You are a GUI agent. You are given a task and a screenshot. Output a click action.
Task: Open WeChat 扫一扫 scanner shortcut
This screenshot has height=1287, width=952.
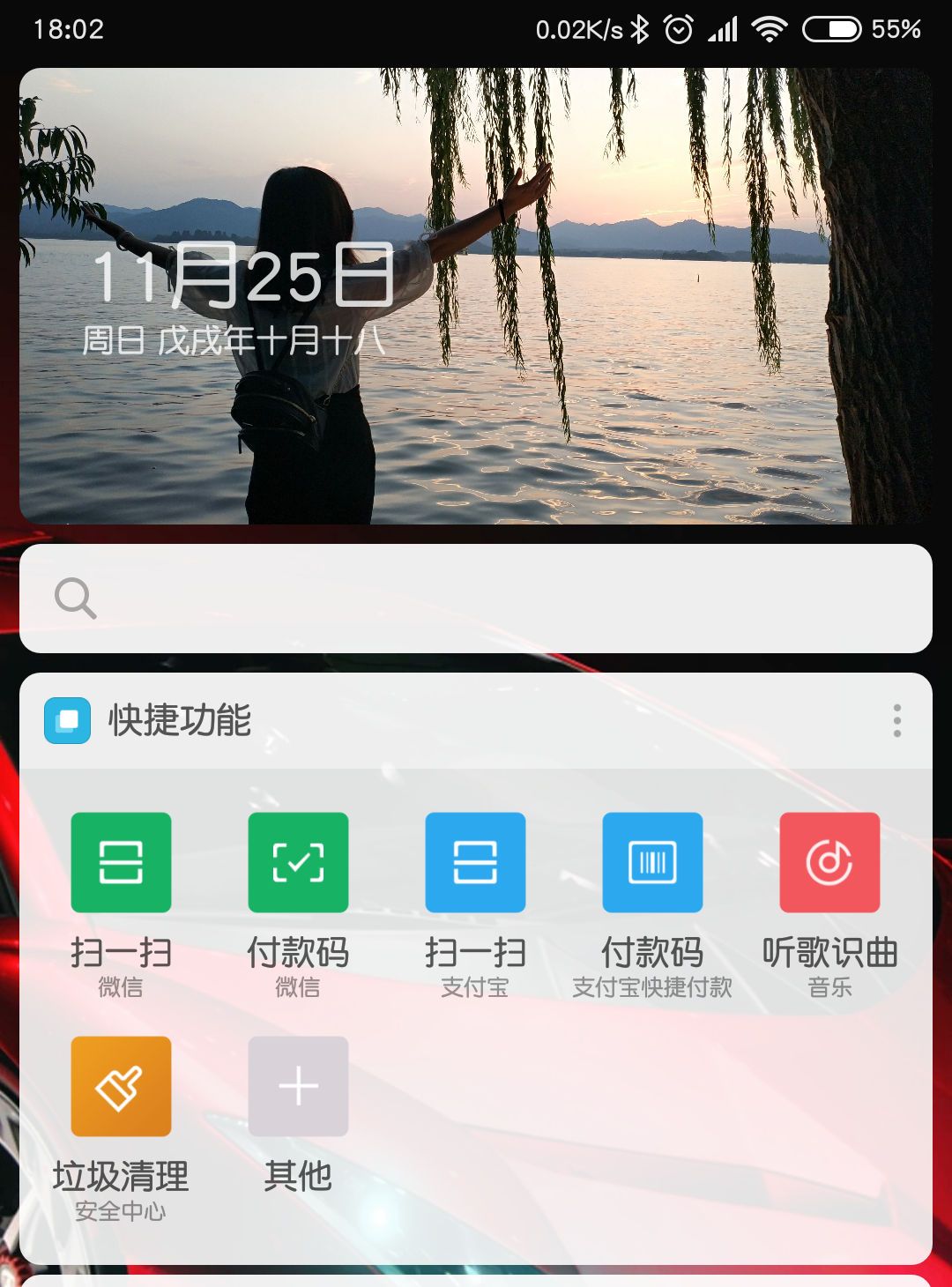pos(121,863)
